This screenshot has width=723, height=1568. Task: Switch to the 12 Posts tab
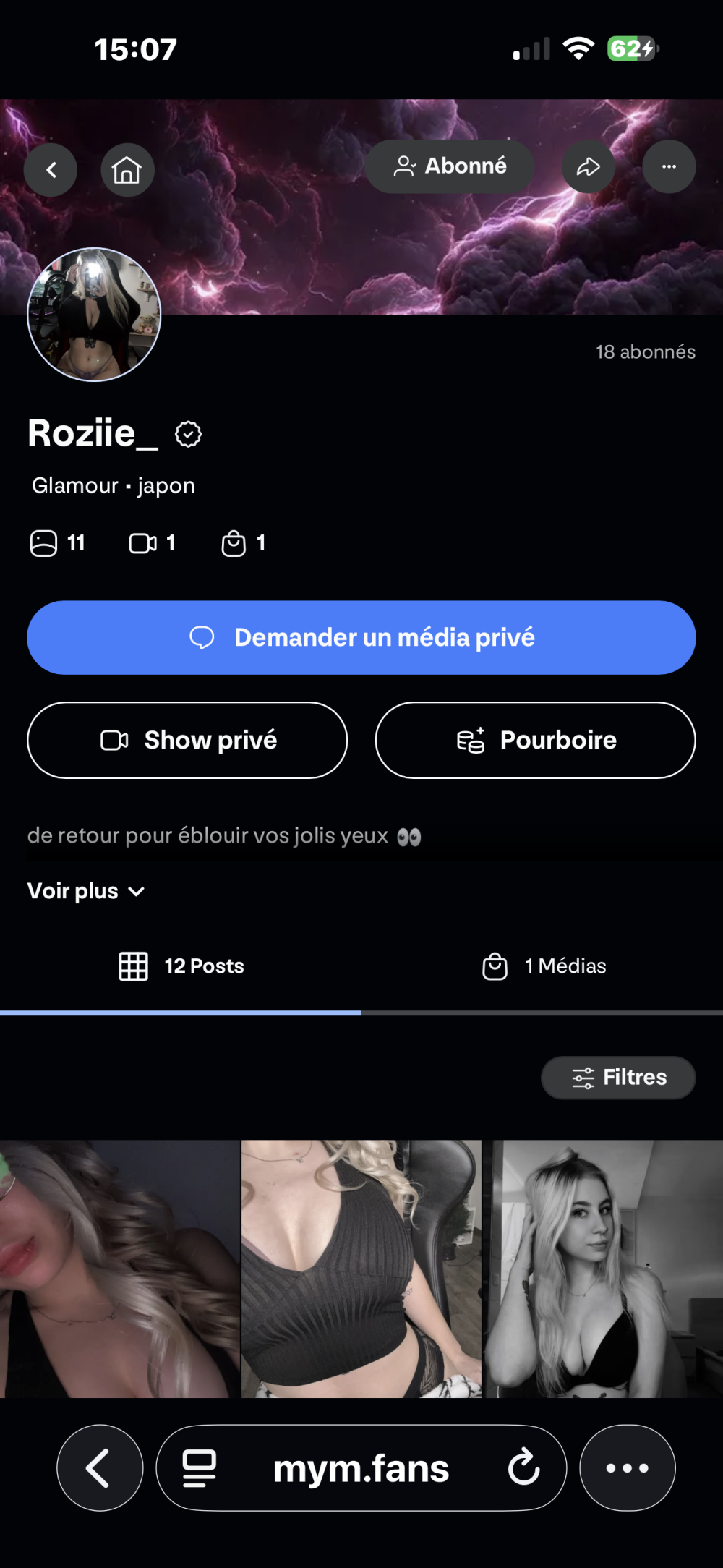(181, 966)
